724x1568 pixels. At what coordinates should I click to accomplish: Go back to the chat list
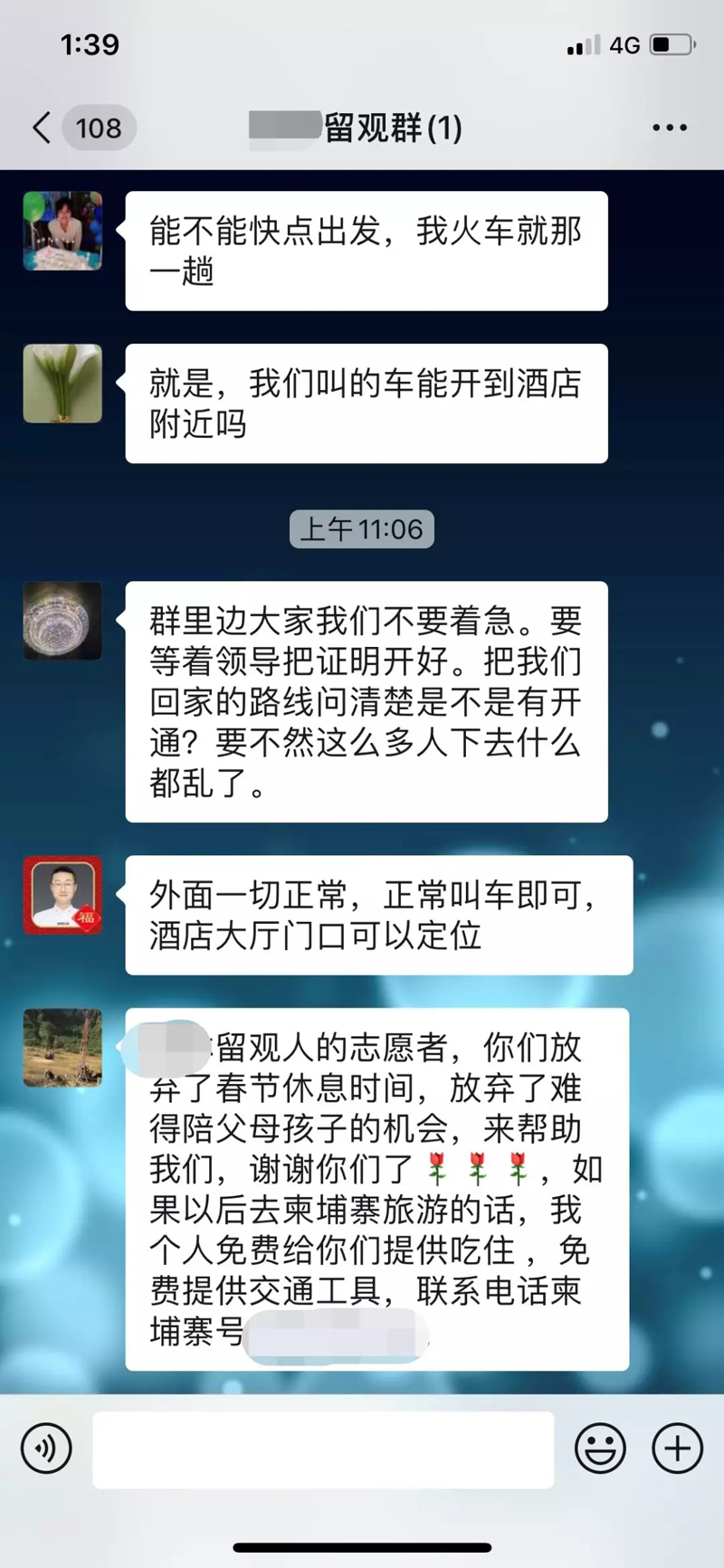(43, 128)
